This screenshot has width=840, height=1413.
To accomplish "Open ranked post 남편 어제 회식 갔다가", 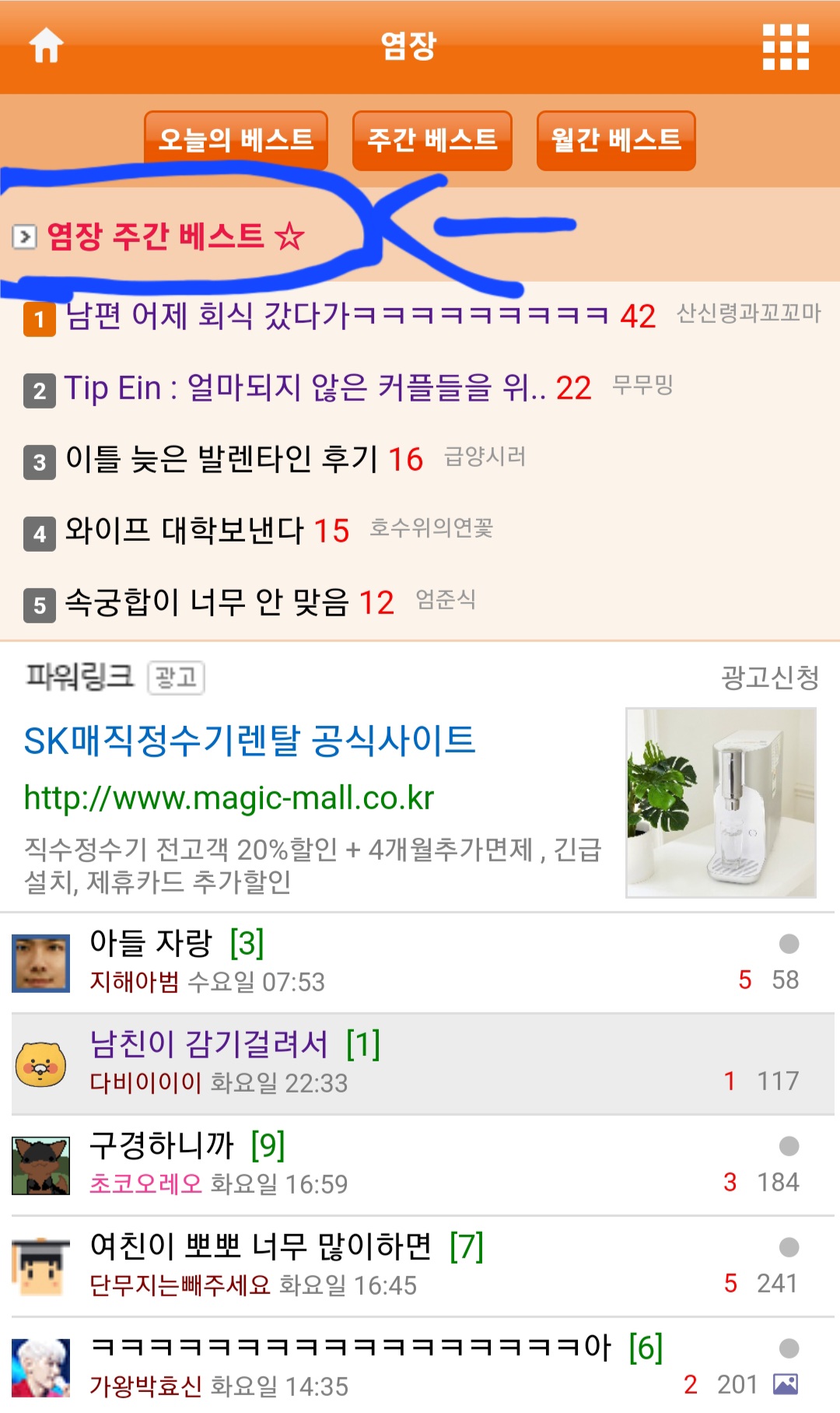I will (x=336, y=316).
